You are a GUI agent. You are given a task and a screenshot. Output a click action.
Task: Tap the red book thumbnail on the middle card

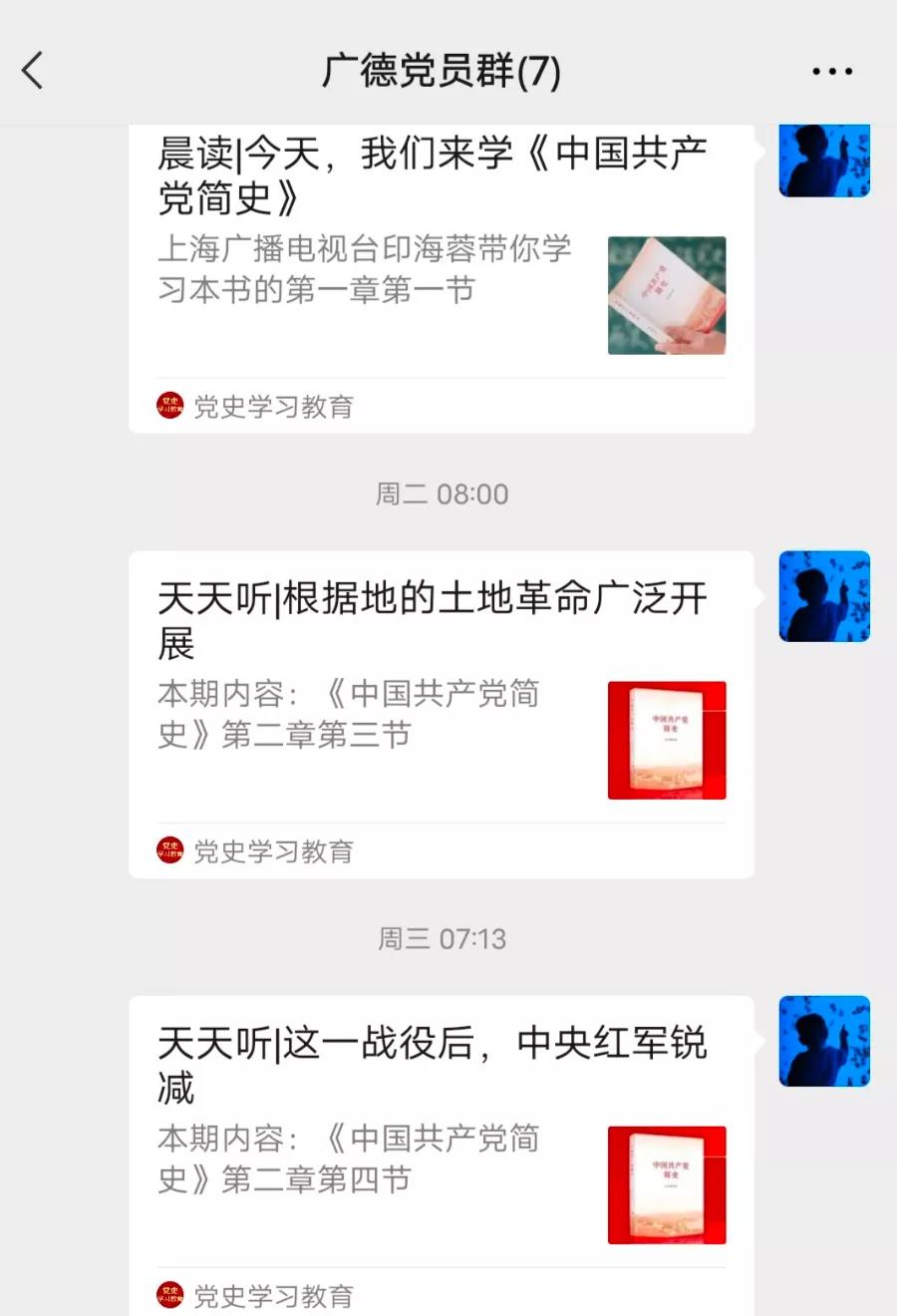[x=666, y=741]
